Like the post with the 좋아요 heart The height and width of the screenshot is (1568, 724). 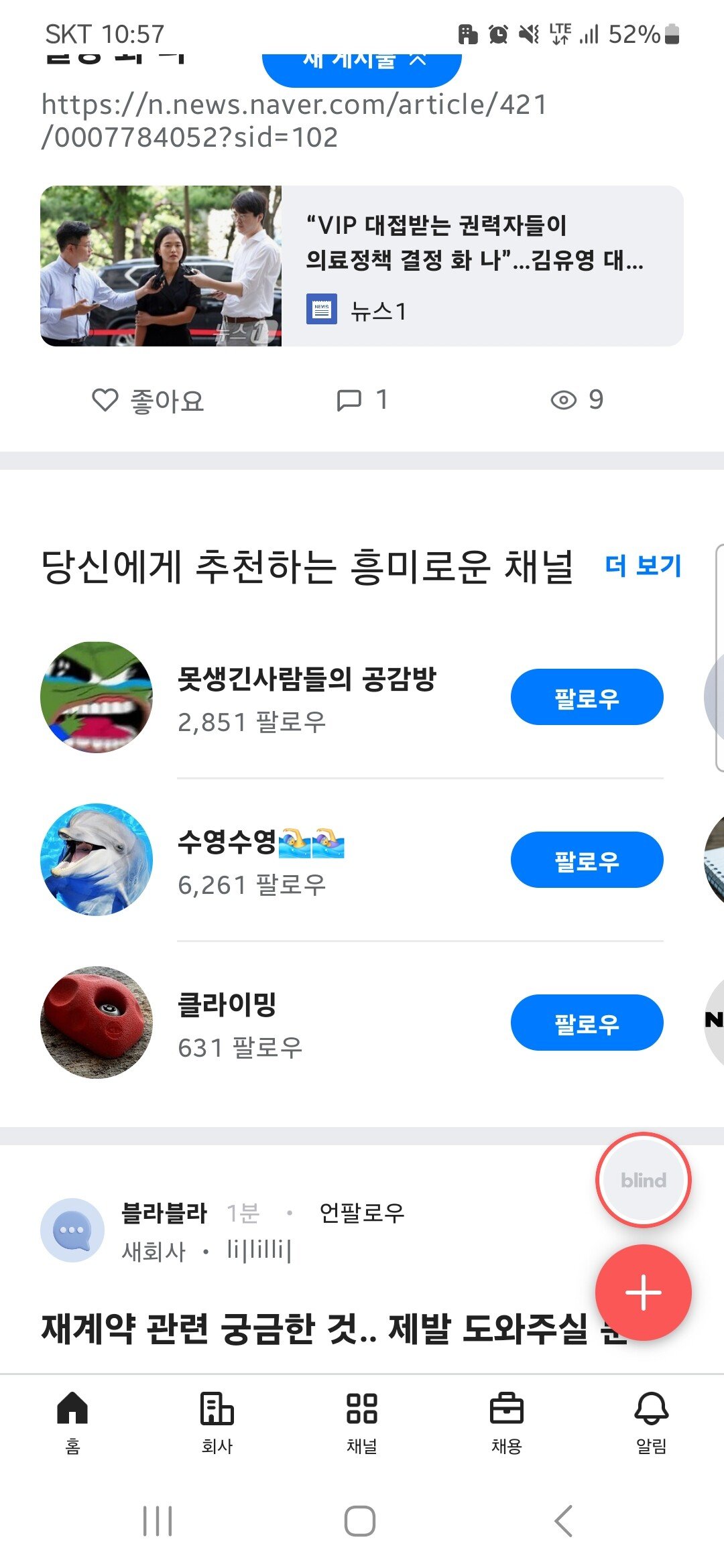click(x=147, y=401)
